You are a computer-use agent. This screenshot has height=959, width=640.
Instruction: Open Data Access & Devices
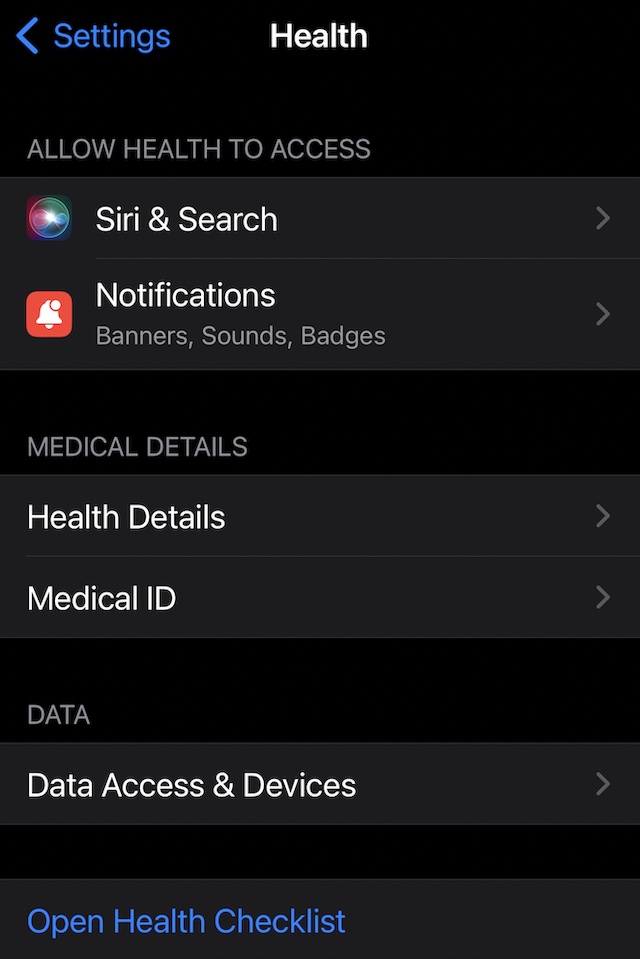[319, 785]
